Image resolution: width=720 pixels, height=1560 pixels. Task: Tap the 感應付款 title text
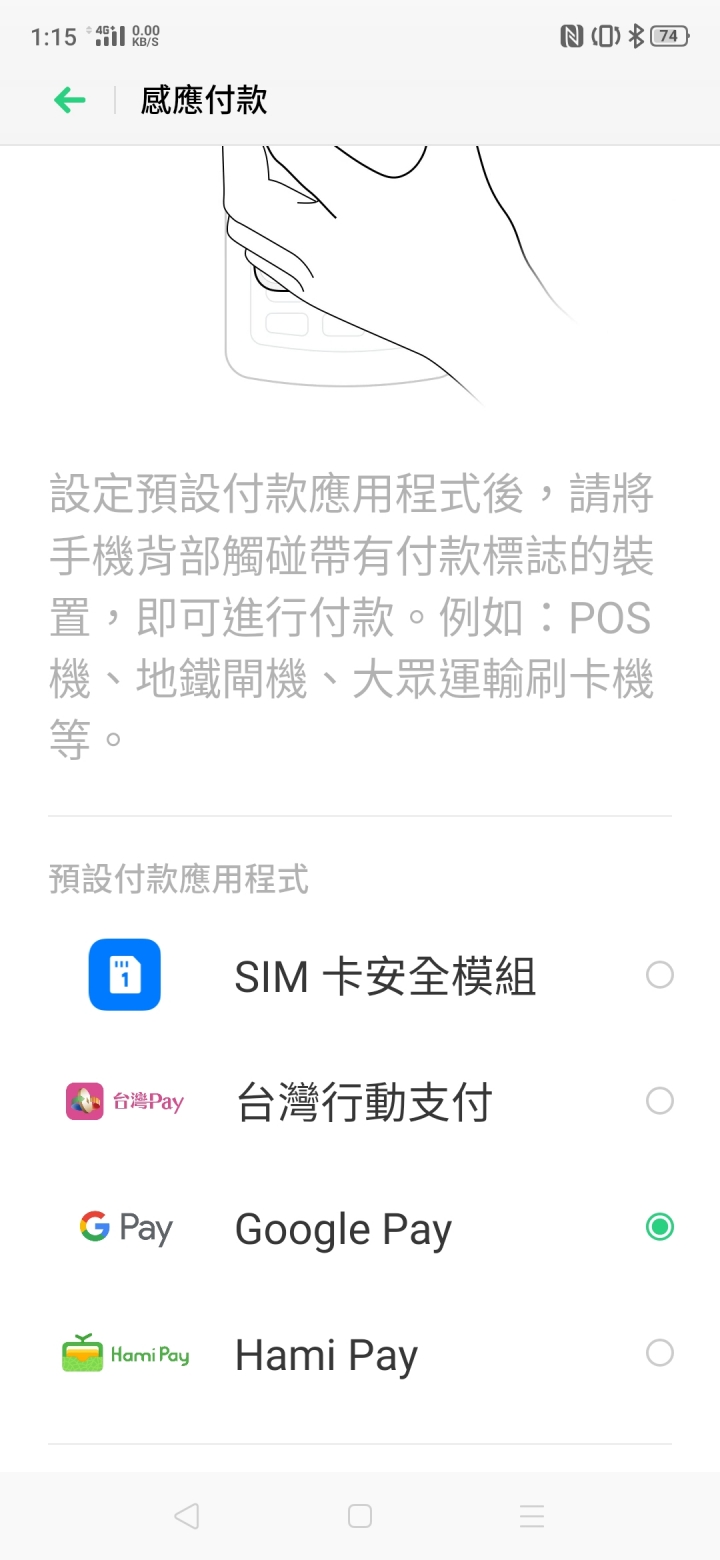click(202, 100)
